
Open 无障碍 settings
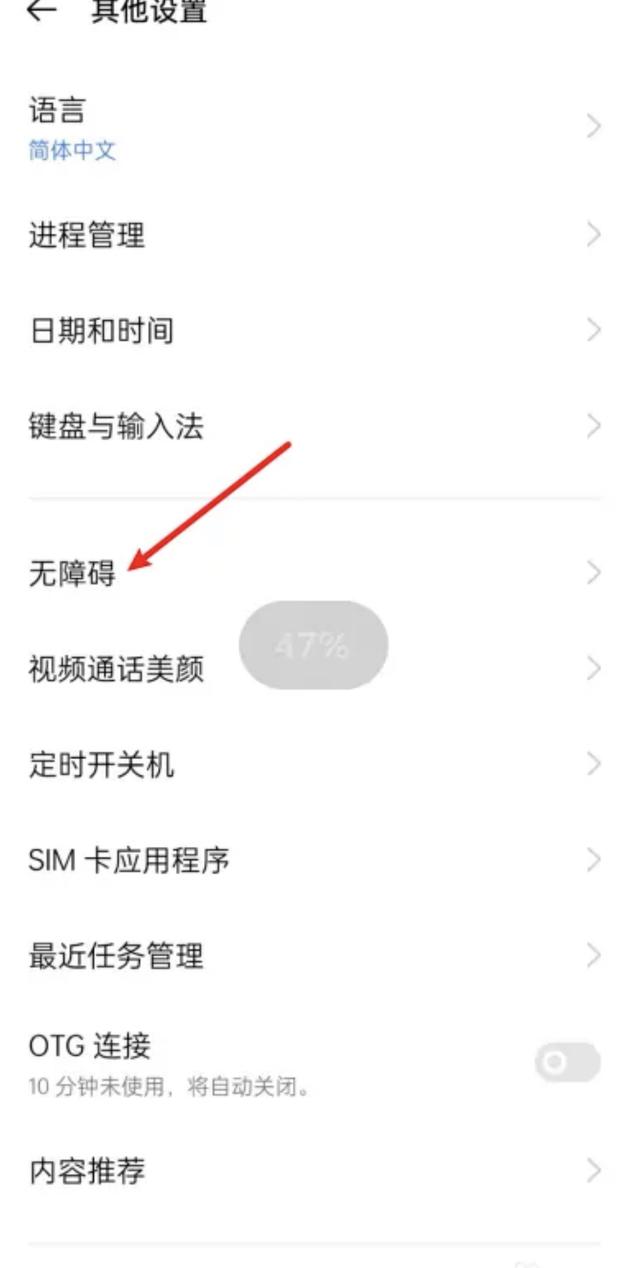pos(320,573)
